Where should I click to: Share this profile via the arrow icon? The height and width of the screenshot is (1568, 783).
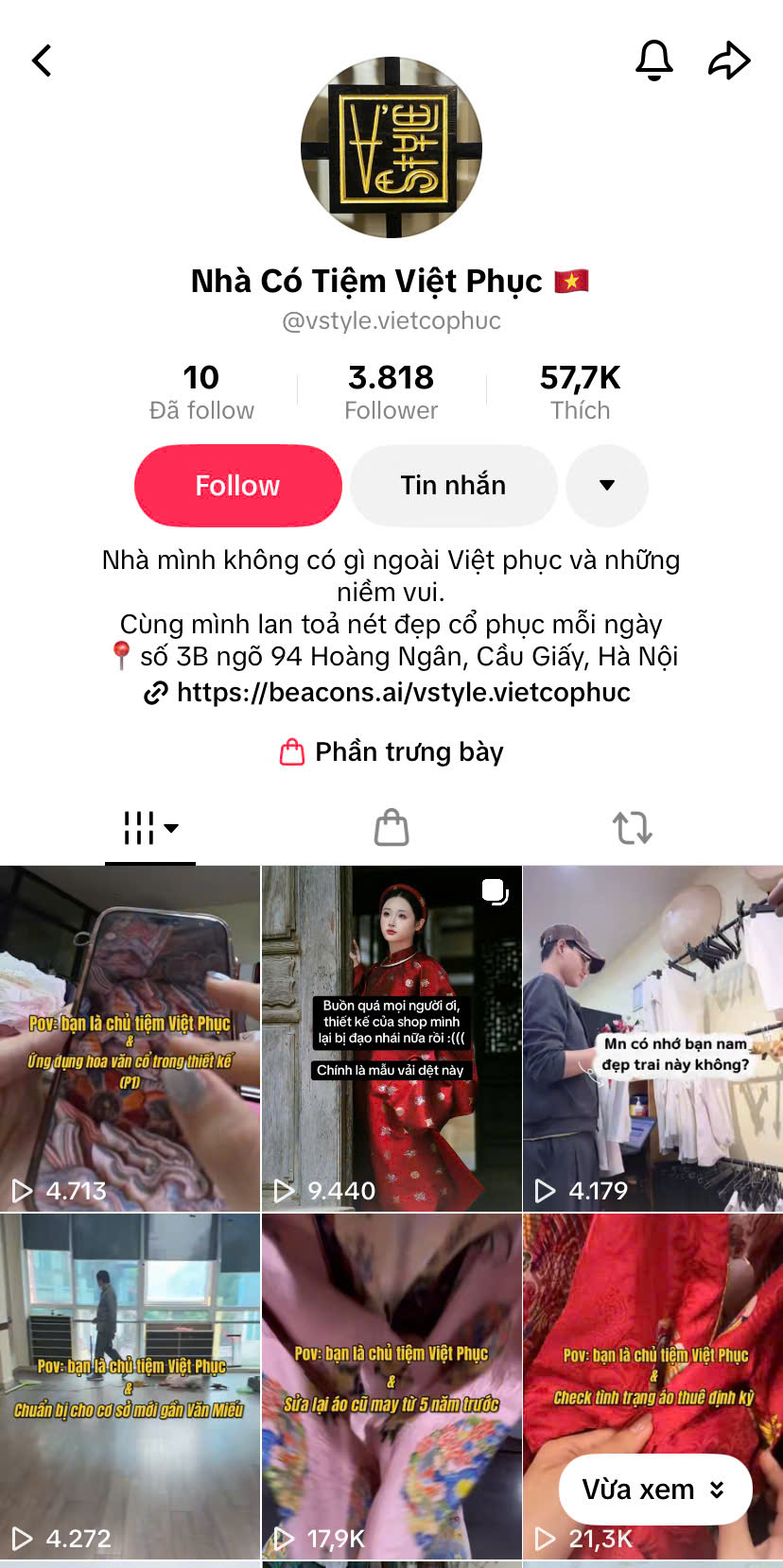(729, 60)
